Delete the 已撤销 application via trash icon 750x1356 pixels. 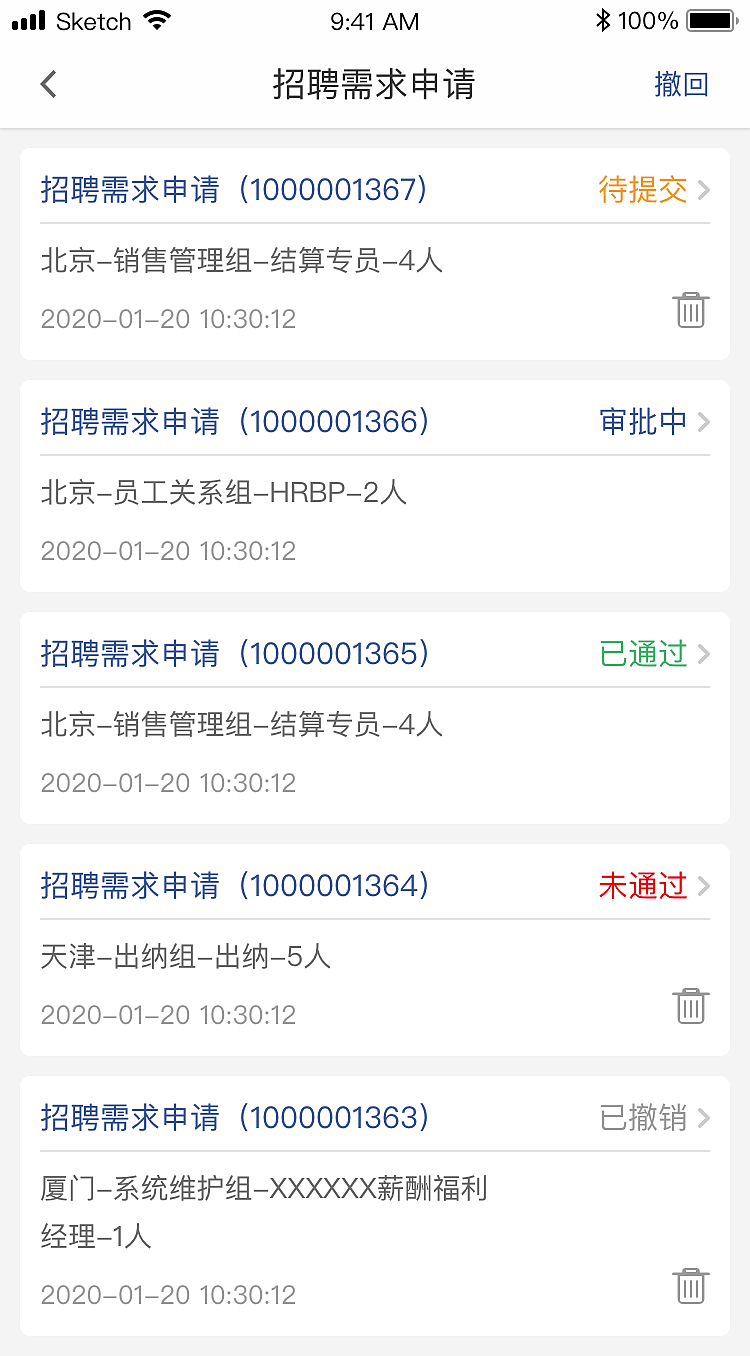[x=691, y=1287]
